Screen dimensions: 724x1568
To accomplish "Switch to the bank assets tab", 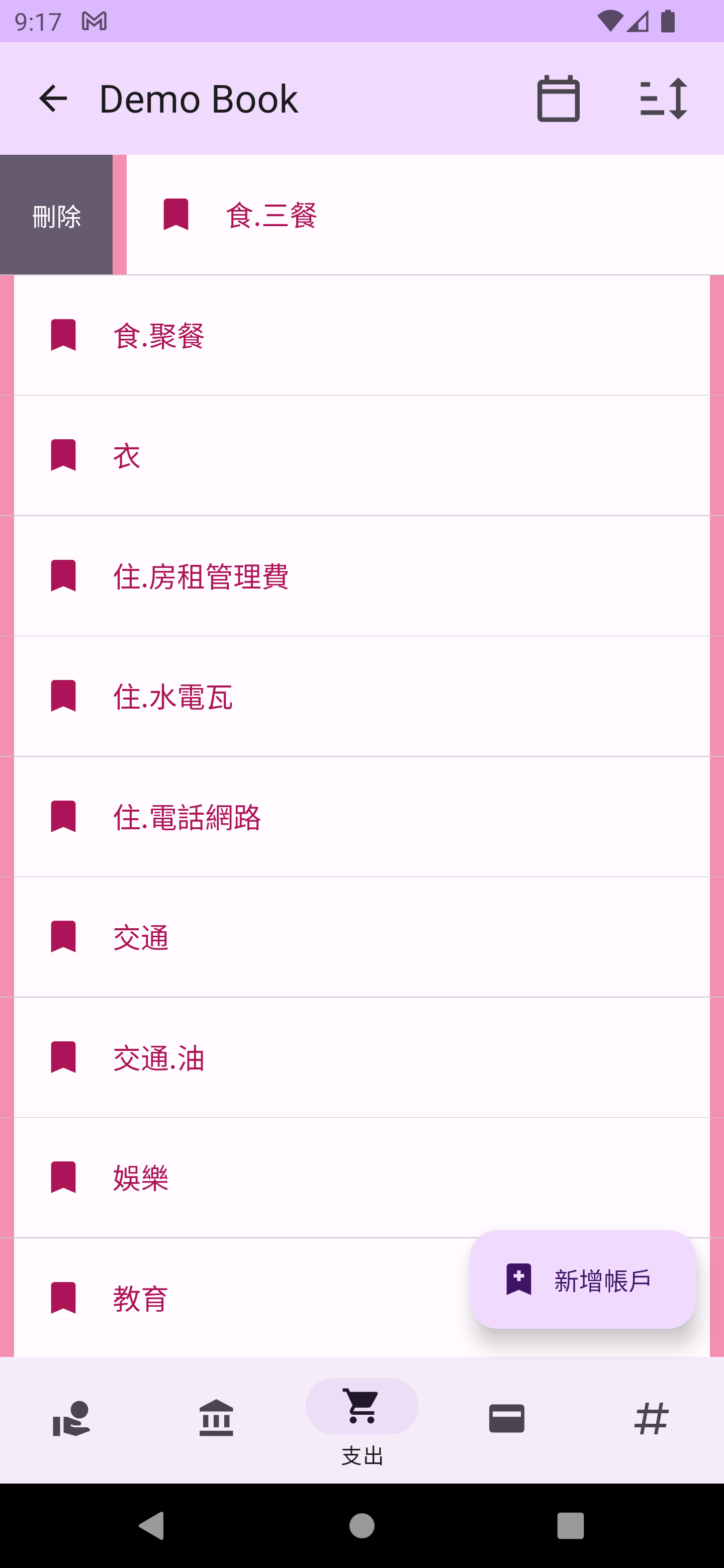I will 216,1418.
